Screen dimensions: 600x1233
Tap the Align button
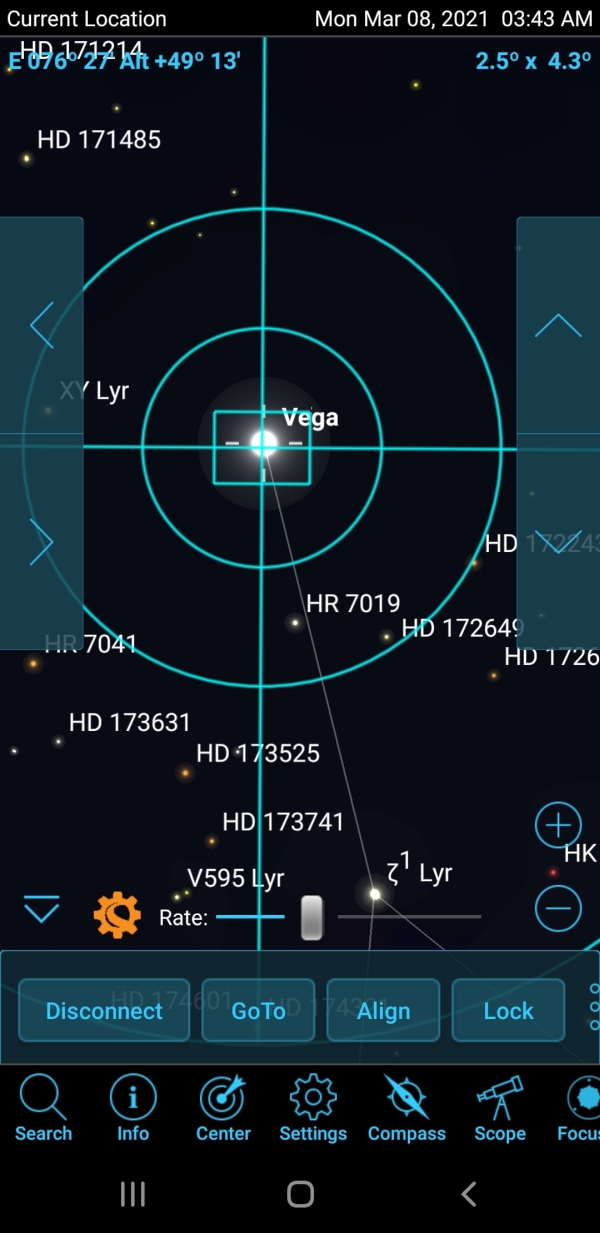(x=383, y=1011)
